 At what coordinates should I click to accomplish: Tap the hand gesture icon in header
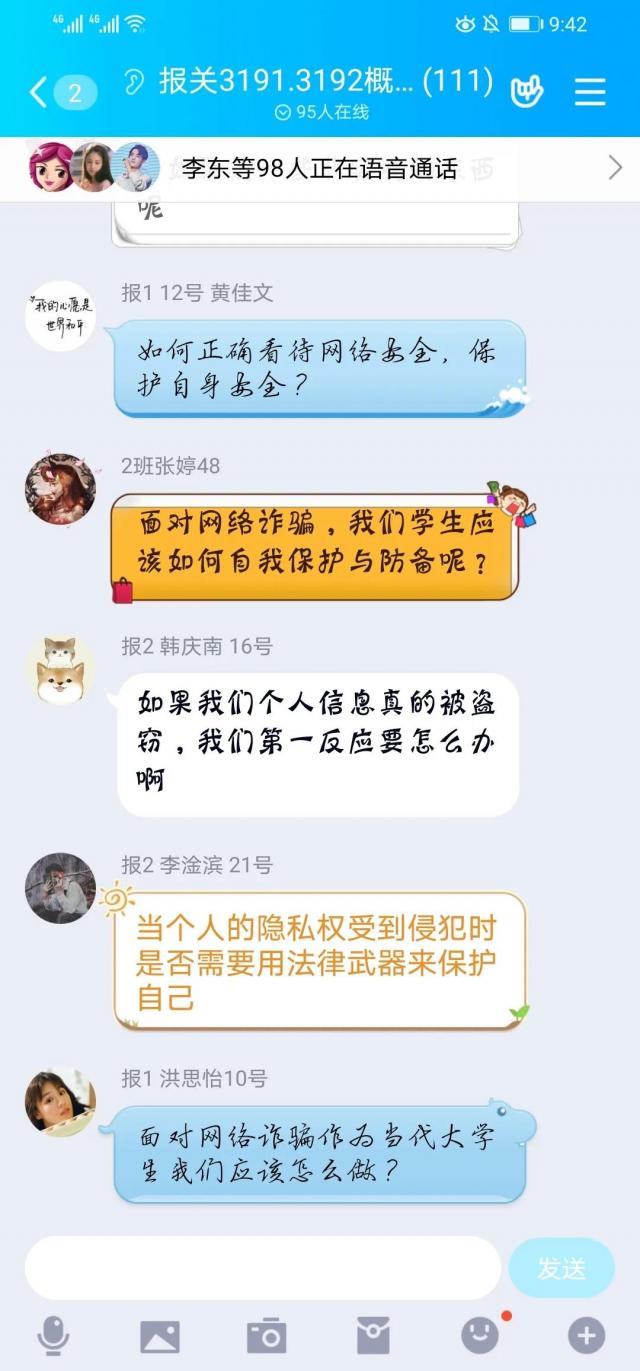pos(526,92)
